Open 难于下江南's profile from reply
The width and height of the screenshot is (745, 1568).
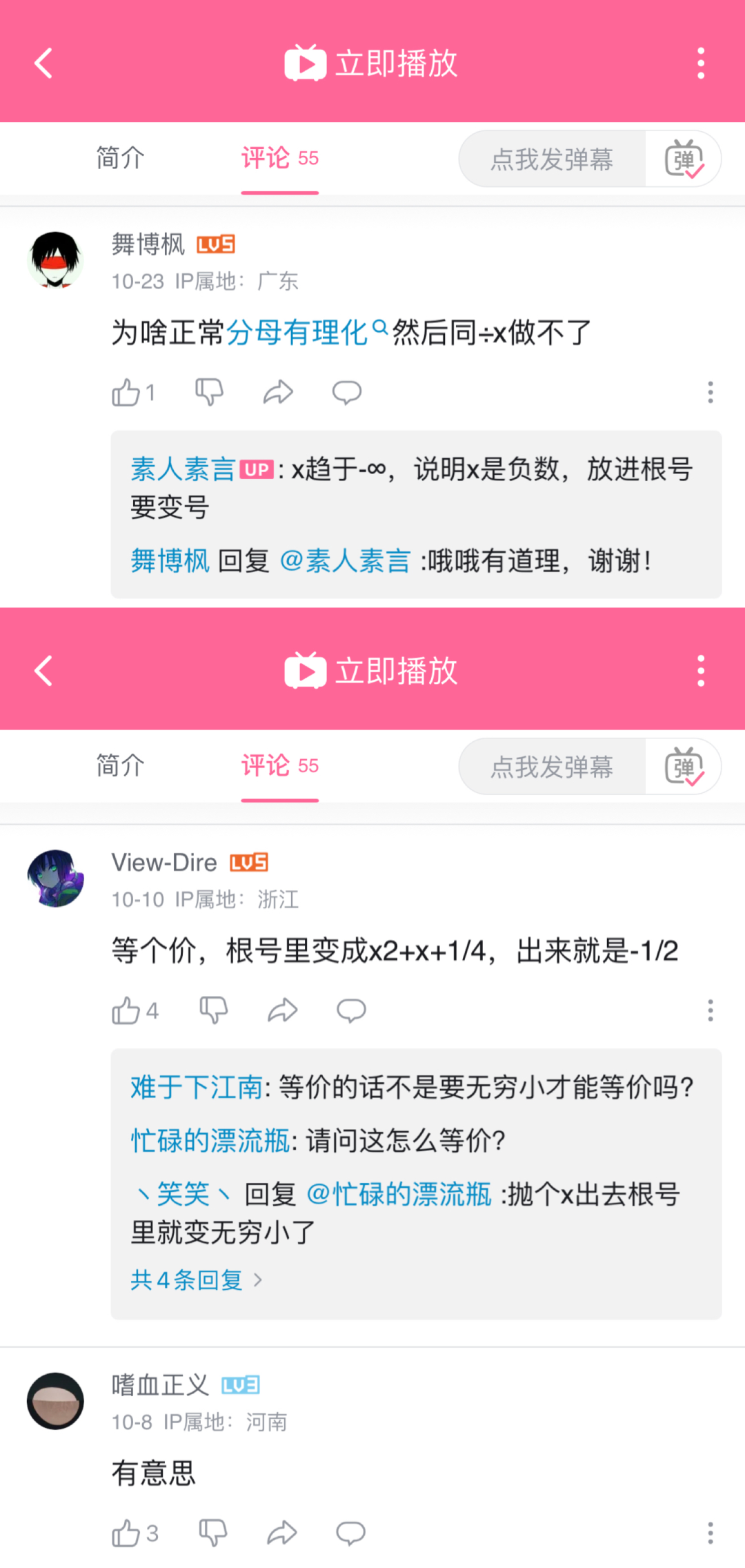pos(197,1088)
